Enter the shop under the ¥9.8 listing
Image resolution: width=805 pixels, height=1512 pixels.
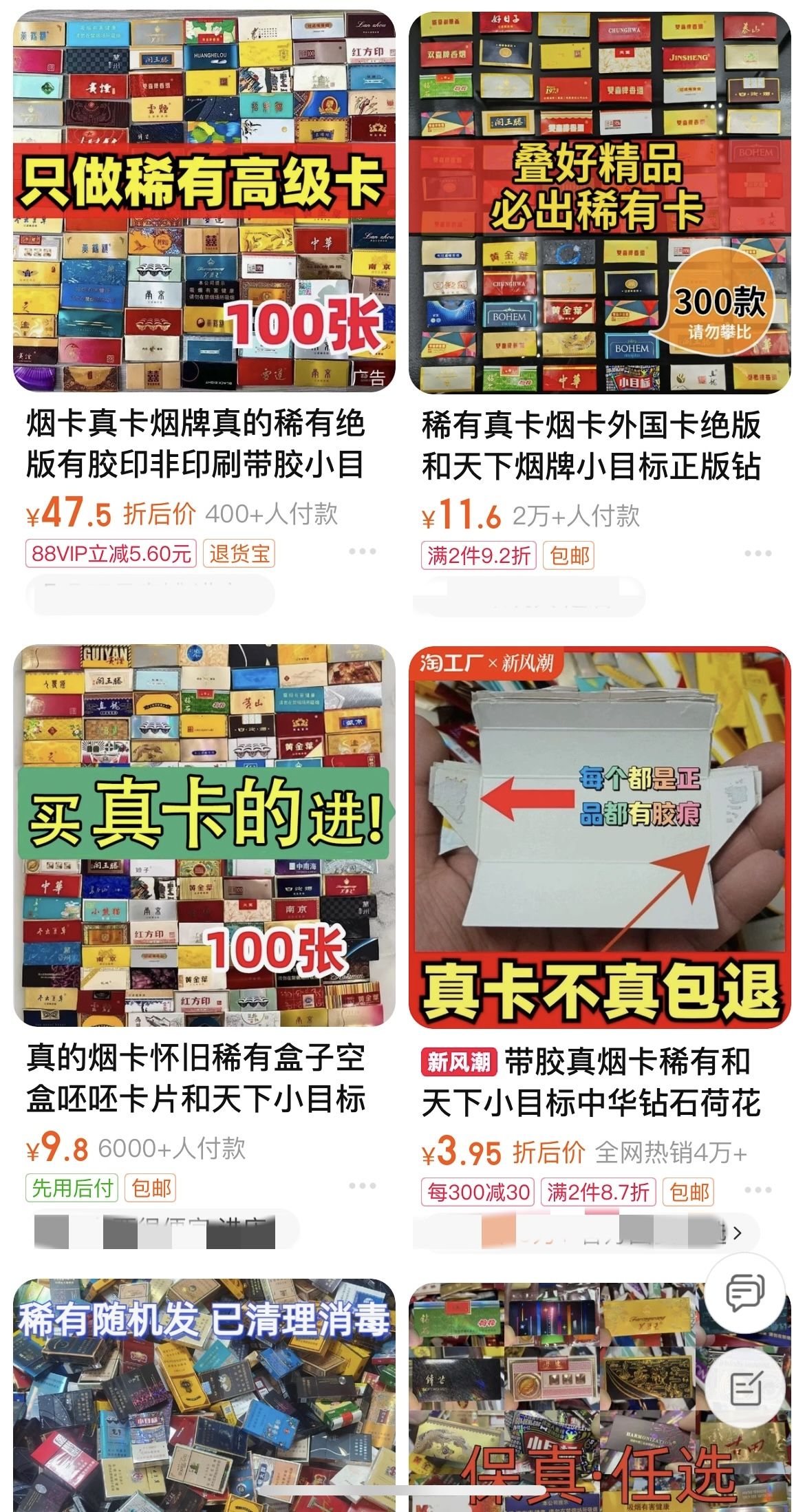click(x=165, y=1230)
